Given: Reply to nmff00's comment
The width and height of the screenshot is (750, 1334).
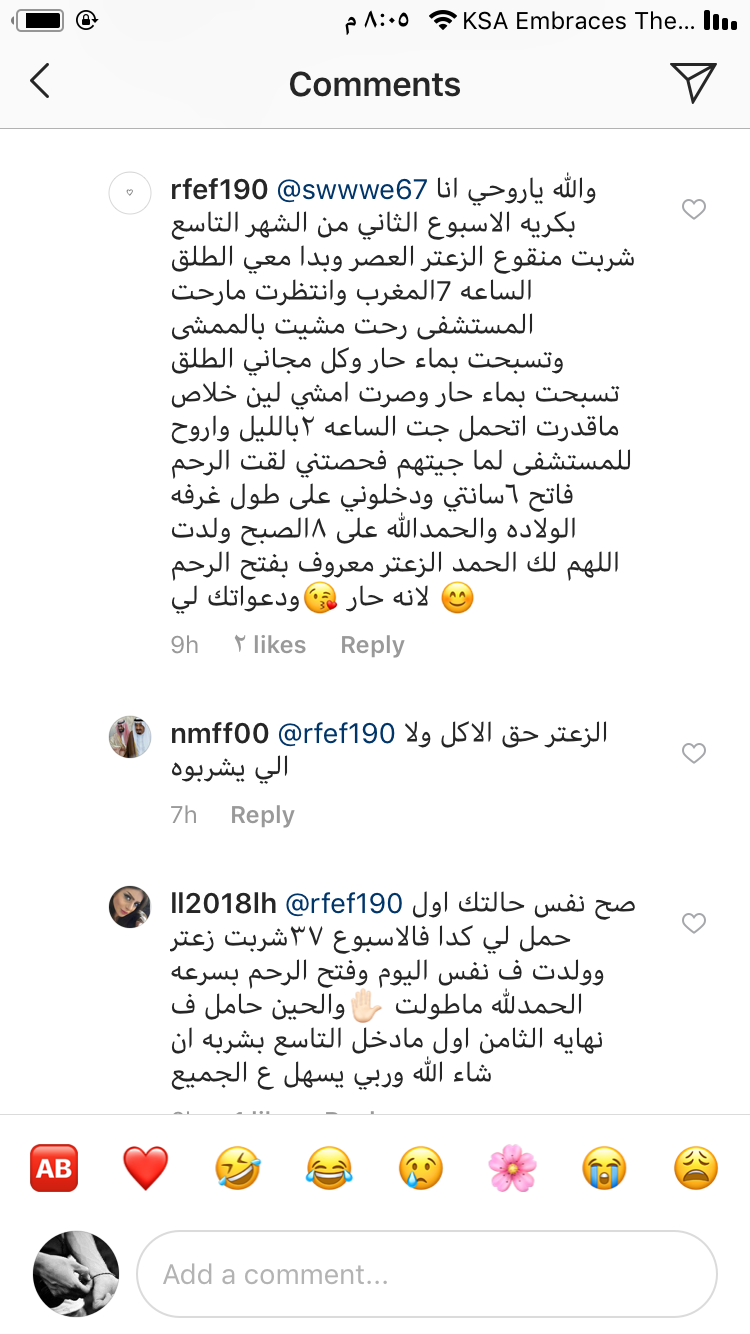Looking at the screenshot, I should (262, 815).
